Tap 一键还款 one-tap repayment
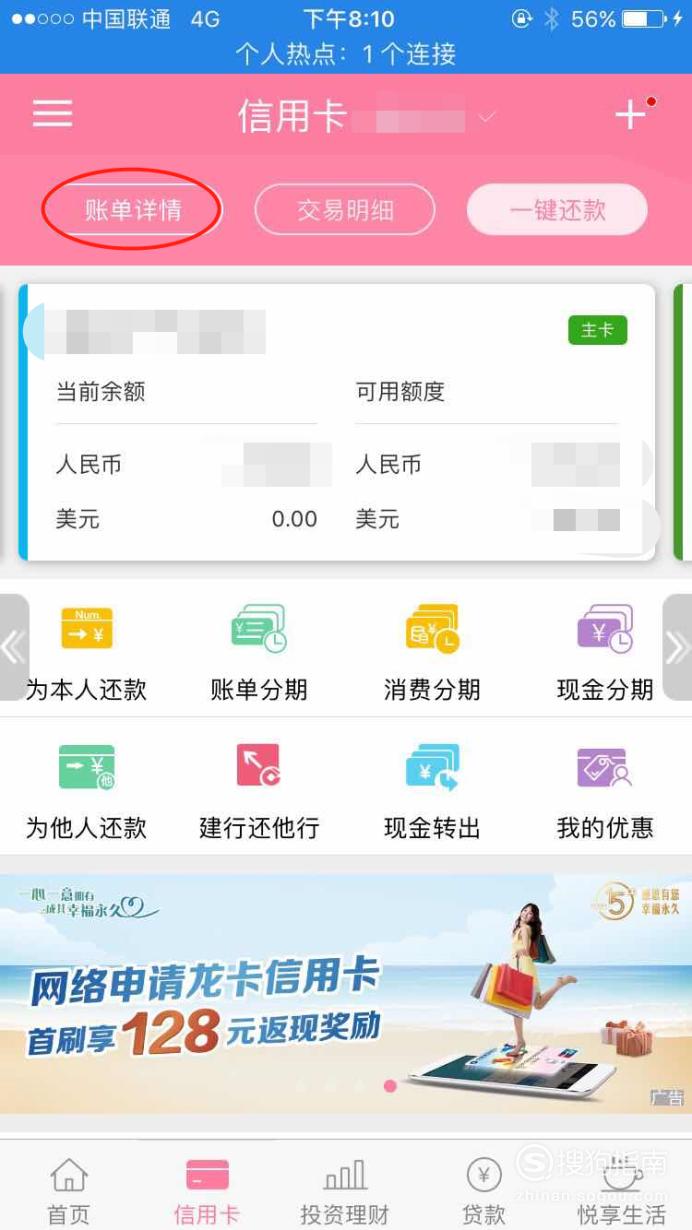This screenshot has height=1230, width=692. click(557, 210)
